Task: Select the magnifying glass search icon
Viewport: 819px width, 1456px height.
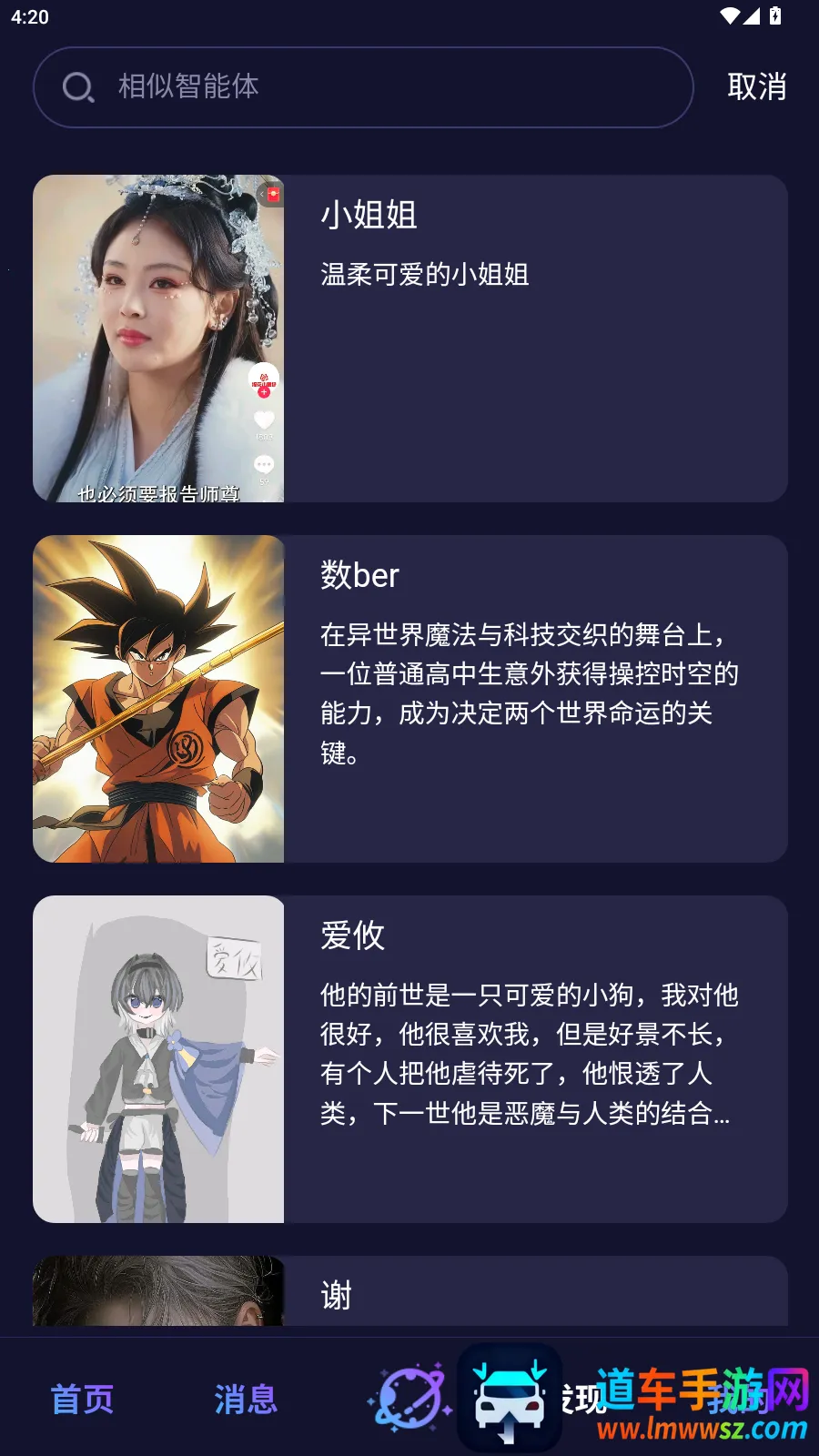Action: (78, 87)
